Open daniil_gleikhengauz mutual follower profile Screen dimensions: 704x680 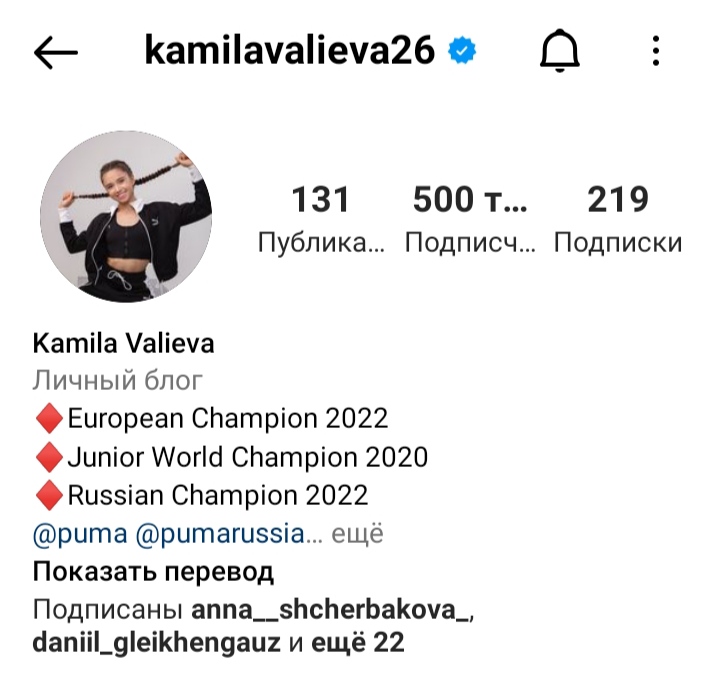[x=157, y=643]
